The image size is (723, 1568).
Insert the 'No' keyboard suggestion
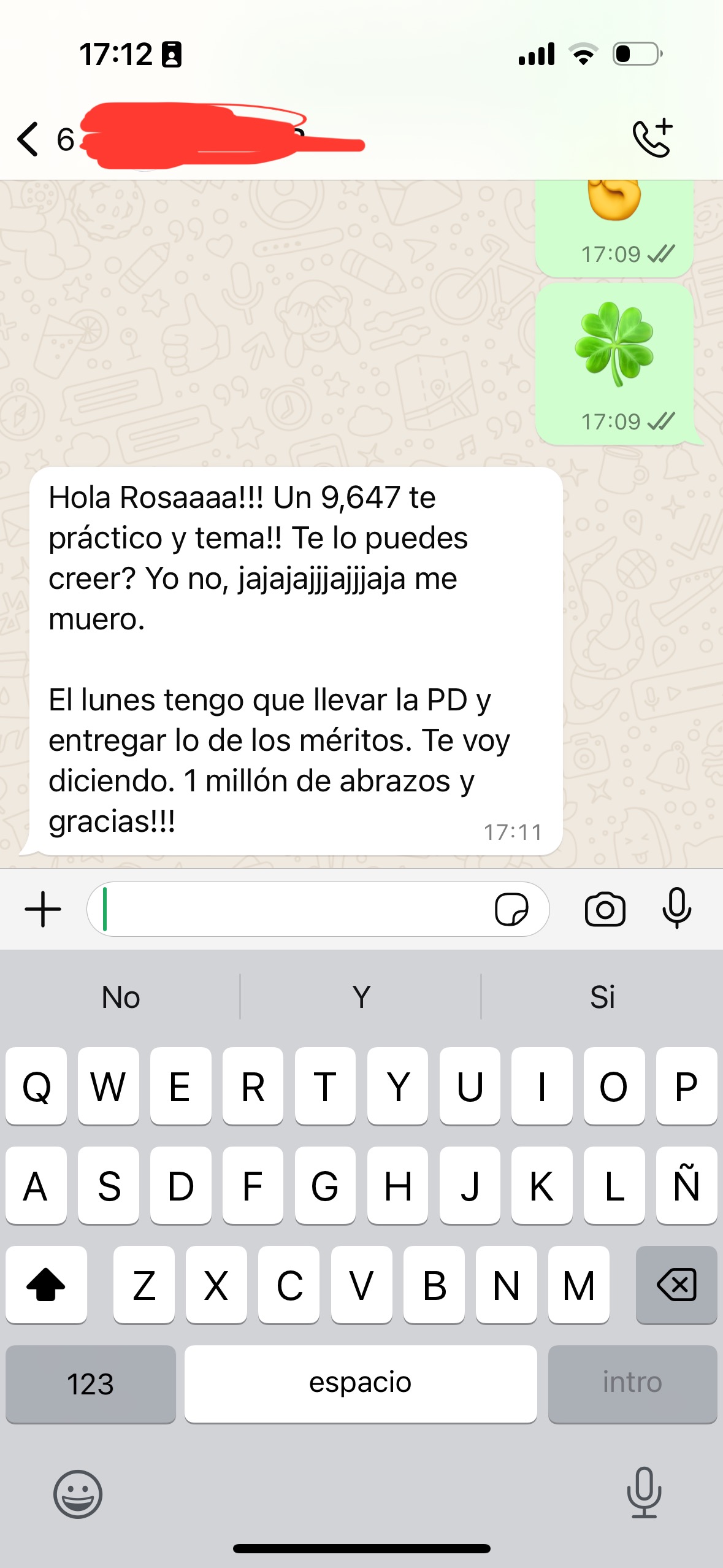point(121,997)
